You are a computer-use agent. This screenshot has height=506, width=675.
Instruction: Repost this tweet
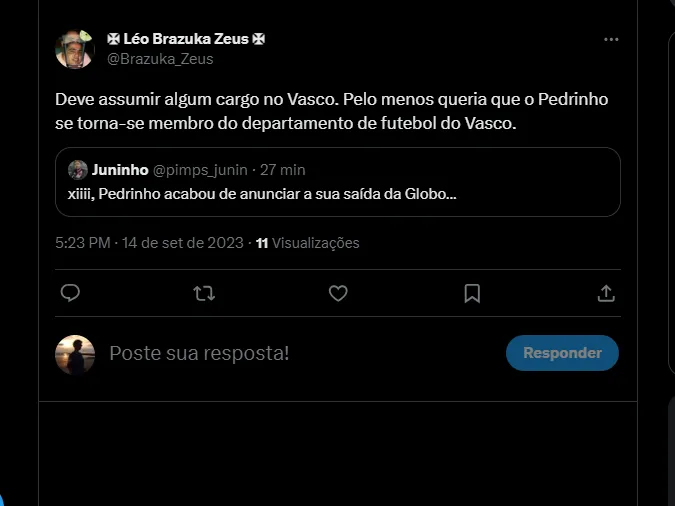204,293
